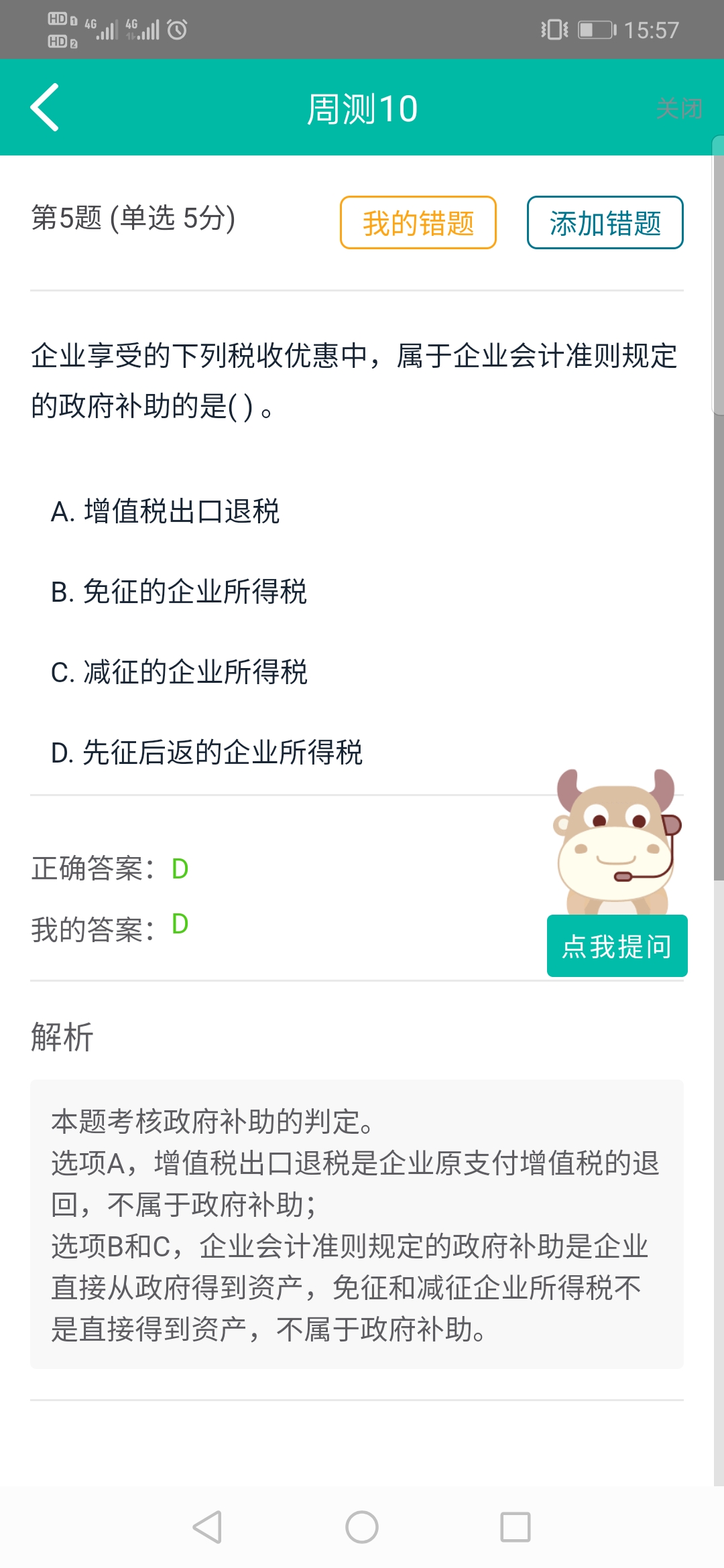
Task: Tap the system home button
Action: [362, 1527]
